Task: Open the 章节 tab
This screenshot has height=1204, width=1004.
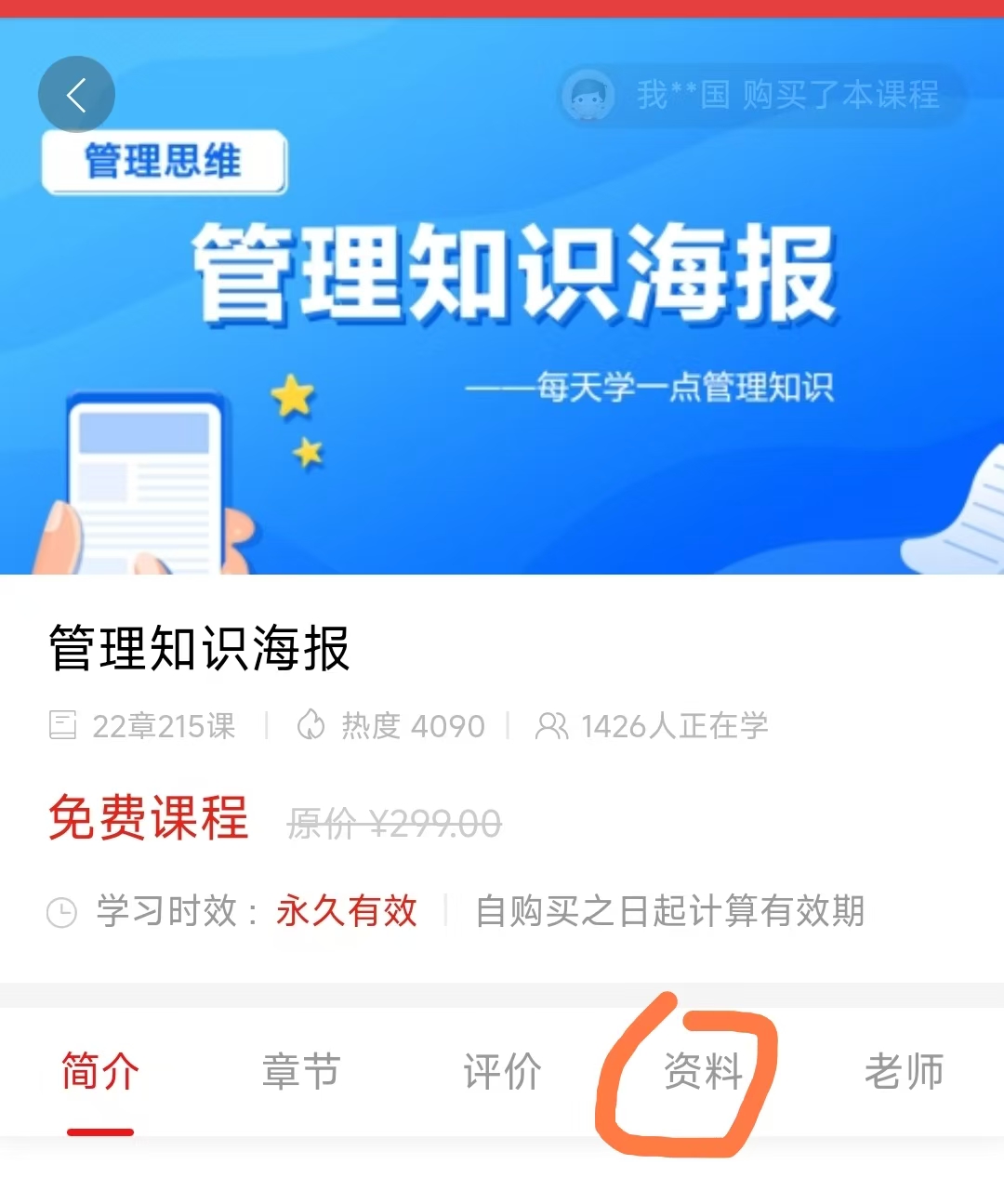Action: (x=301, y=1071)
